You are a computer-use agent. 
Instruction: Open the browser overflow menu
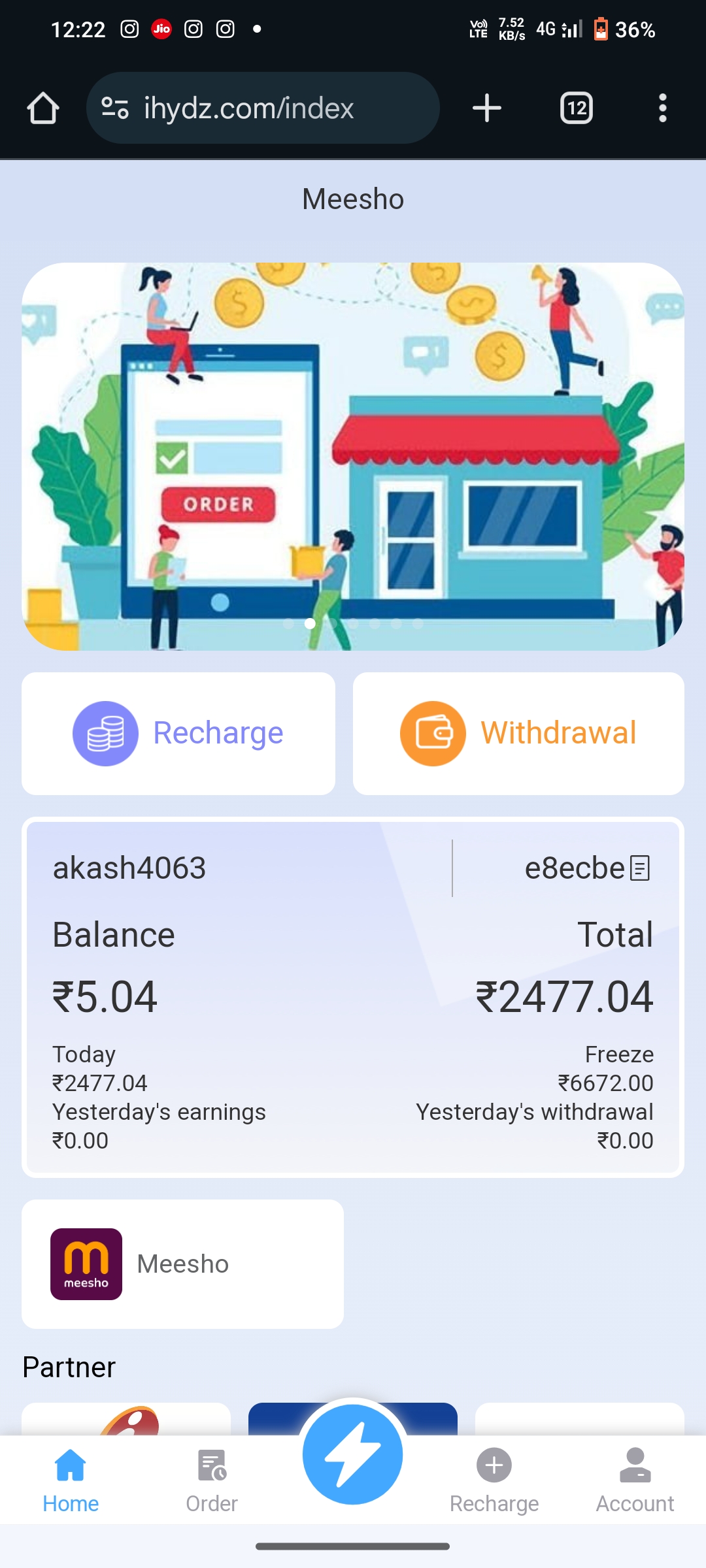click(662, 108)
